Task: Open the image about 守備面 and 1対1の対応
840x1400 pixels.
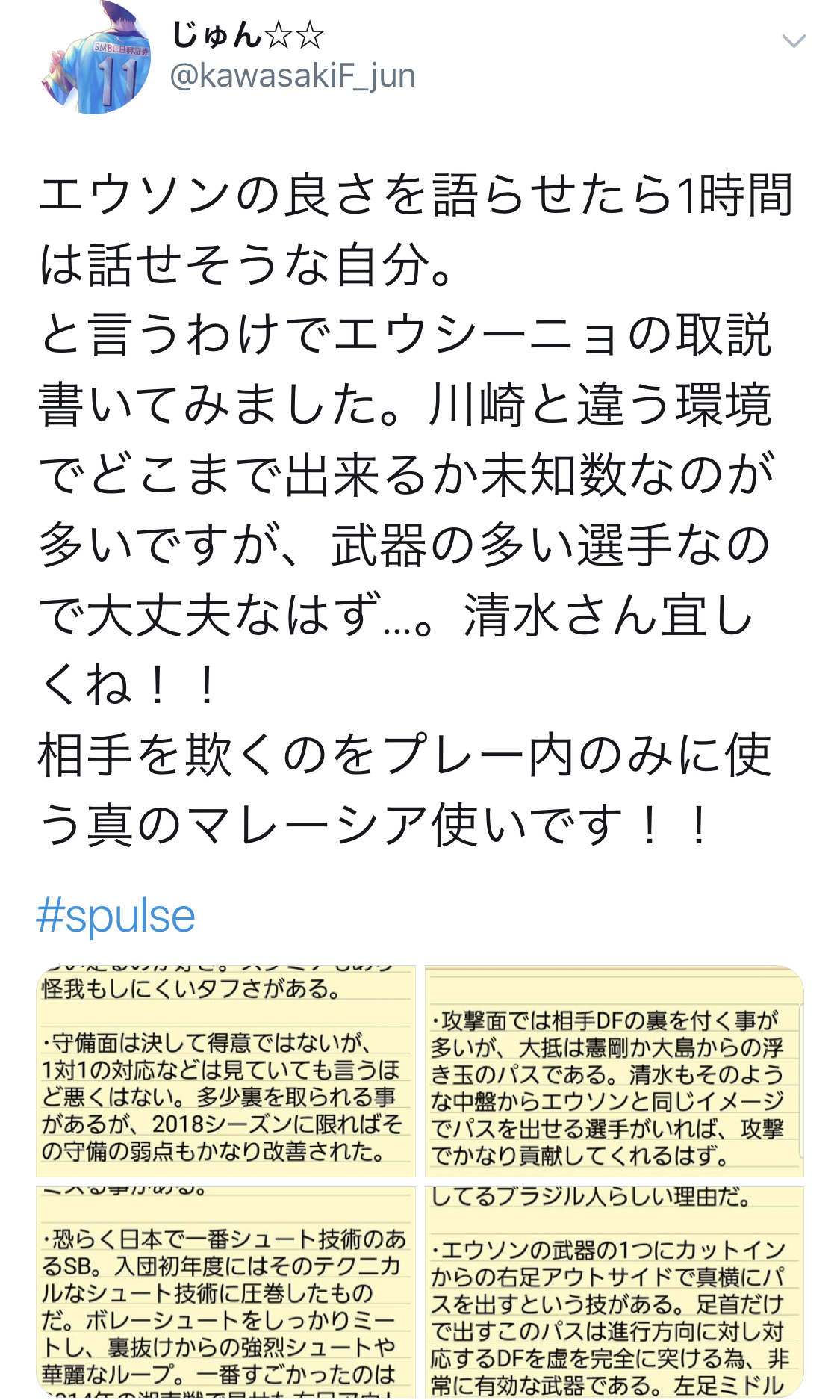Action: pos(225,1071)
